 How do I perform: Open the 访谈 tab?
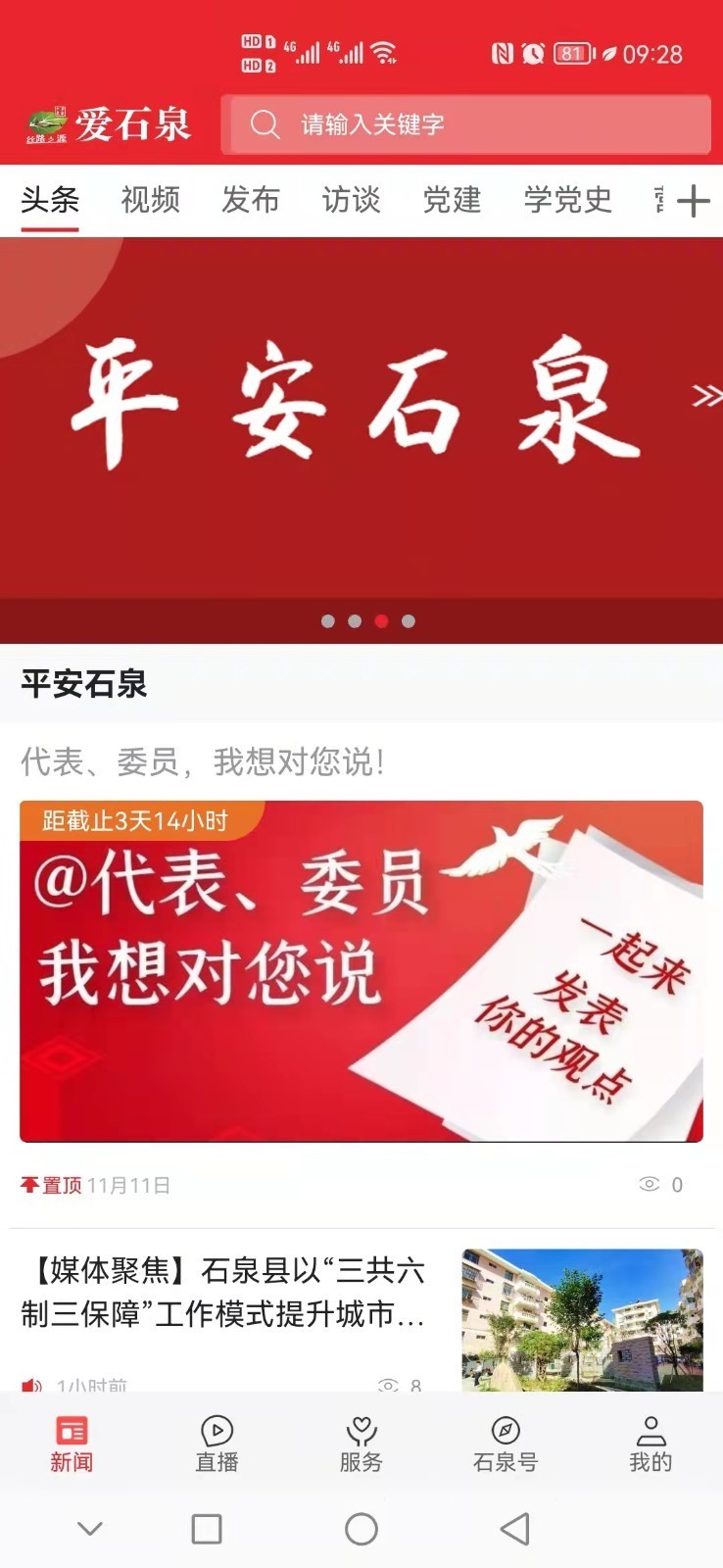pyautogui.click(x=351, y=200)
